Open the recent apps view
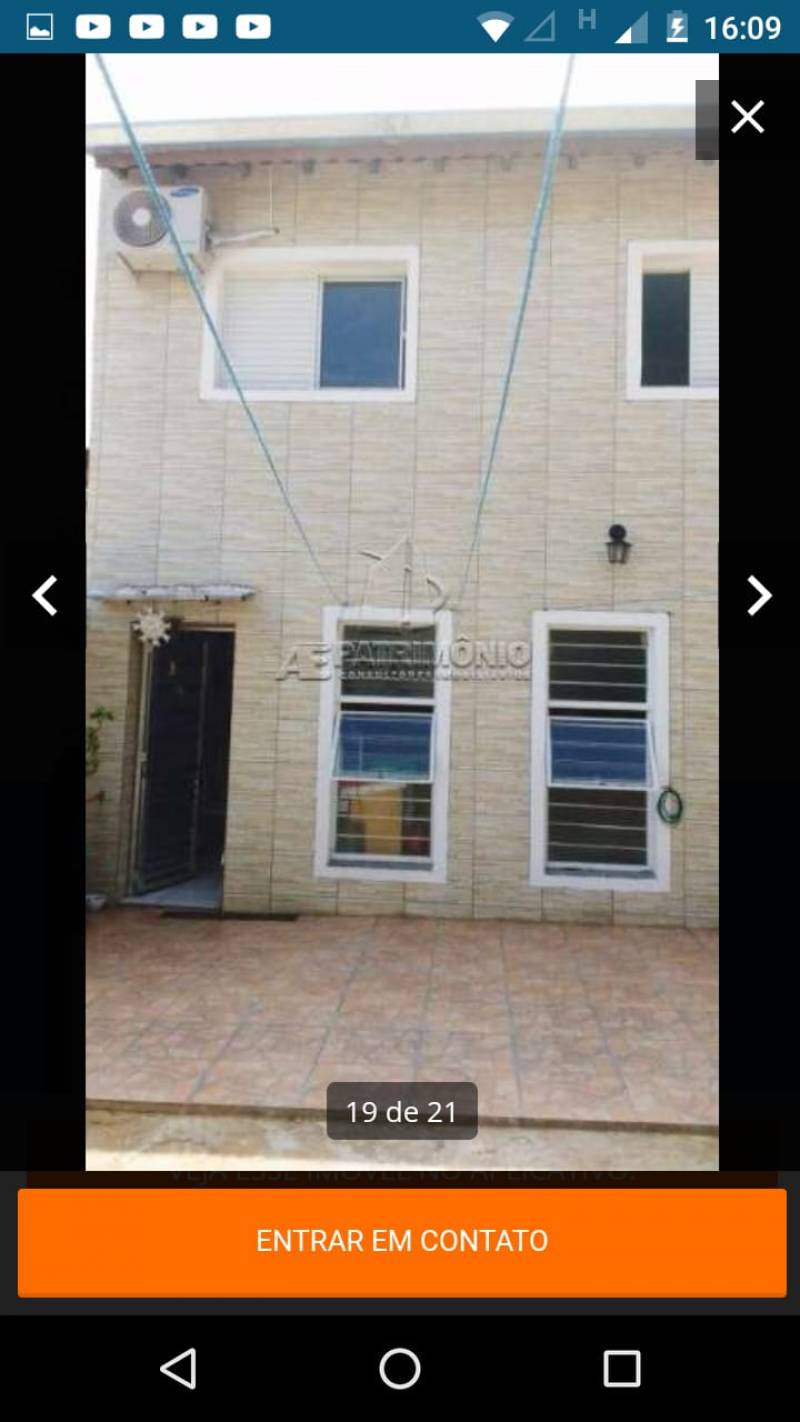Screen dimensions: 800x1422 (x=621, y=1368)
